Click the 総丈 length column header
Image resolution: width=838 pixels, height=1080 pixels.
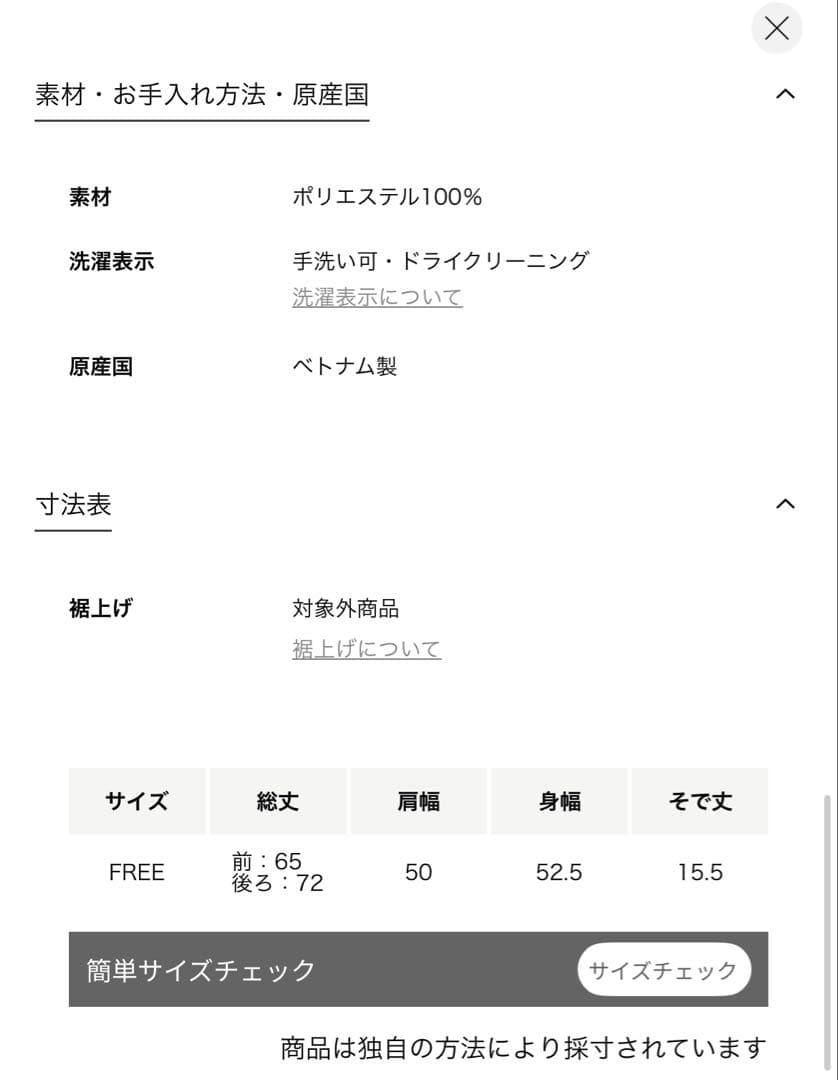(x=277, y=801)
